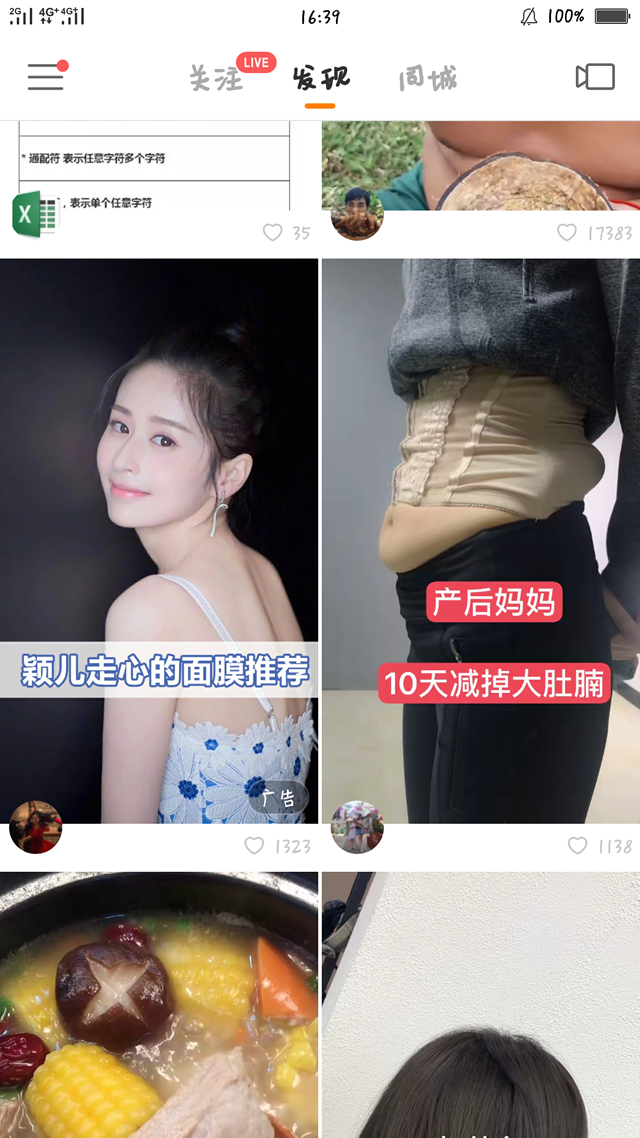This screenshot has height=1138, width=640.
Task: Go to the 同城 tab
Action: point(427,78)
